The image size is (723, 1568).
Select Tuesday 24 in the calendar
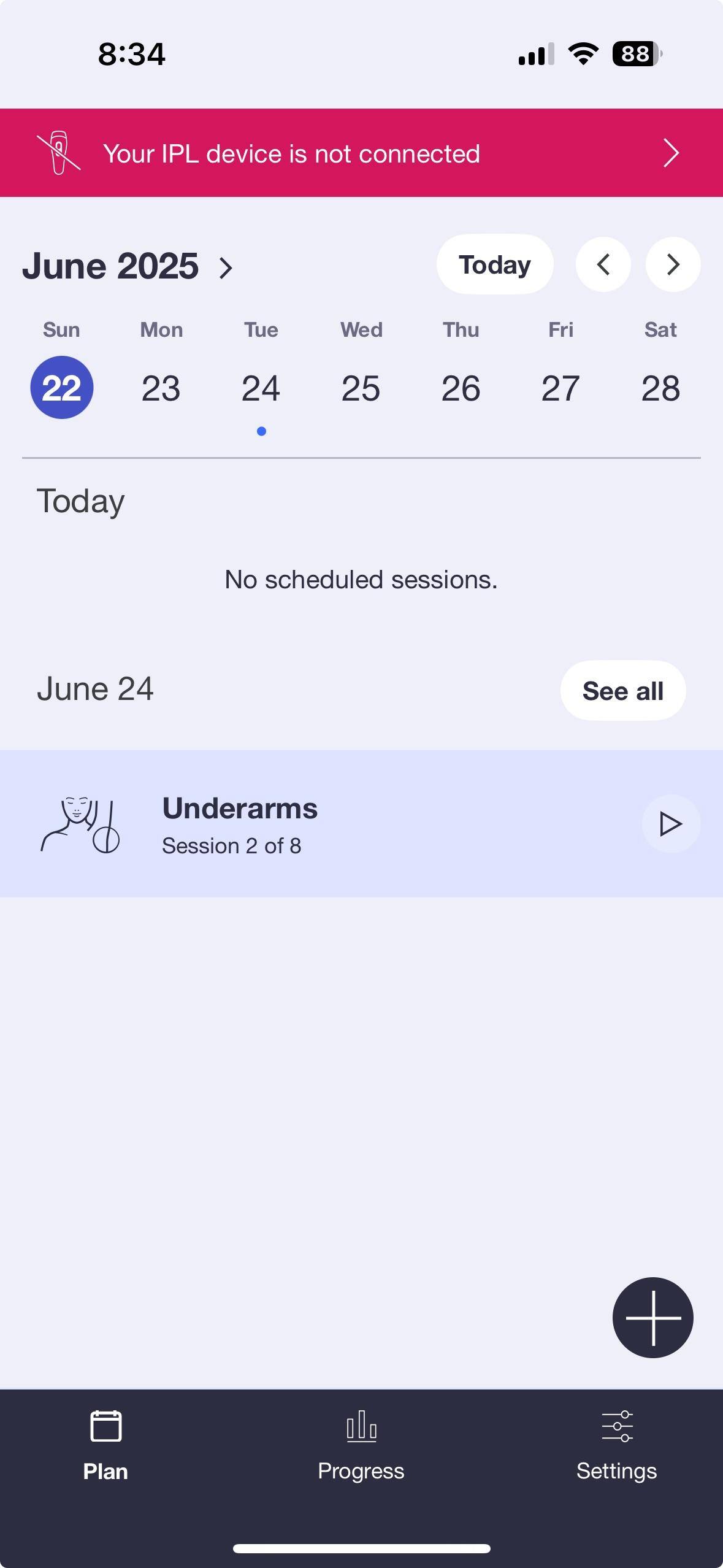coord(261,388)
